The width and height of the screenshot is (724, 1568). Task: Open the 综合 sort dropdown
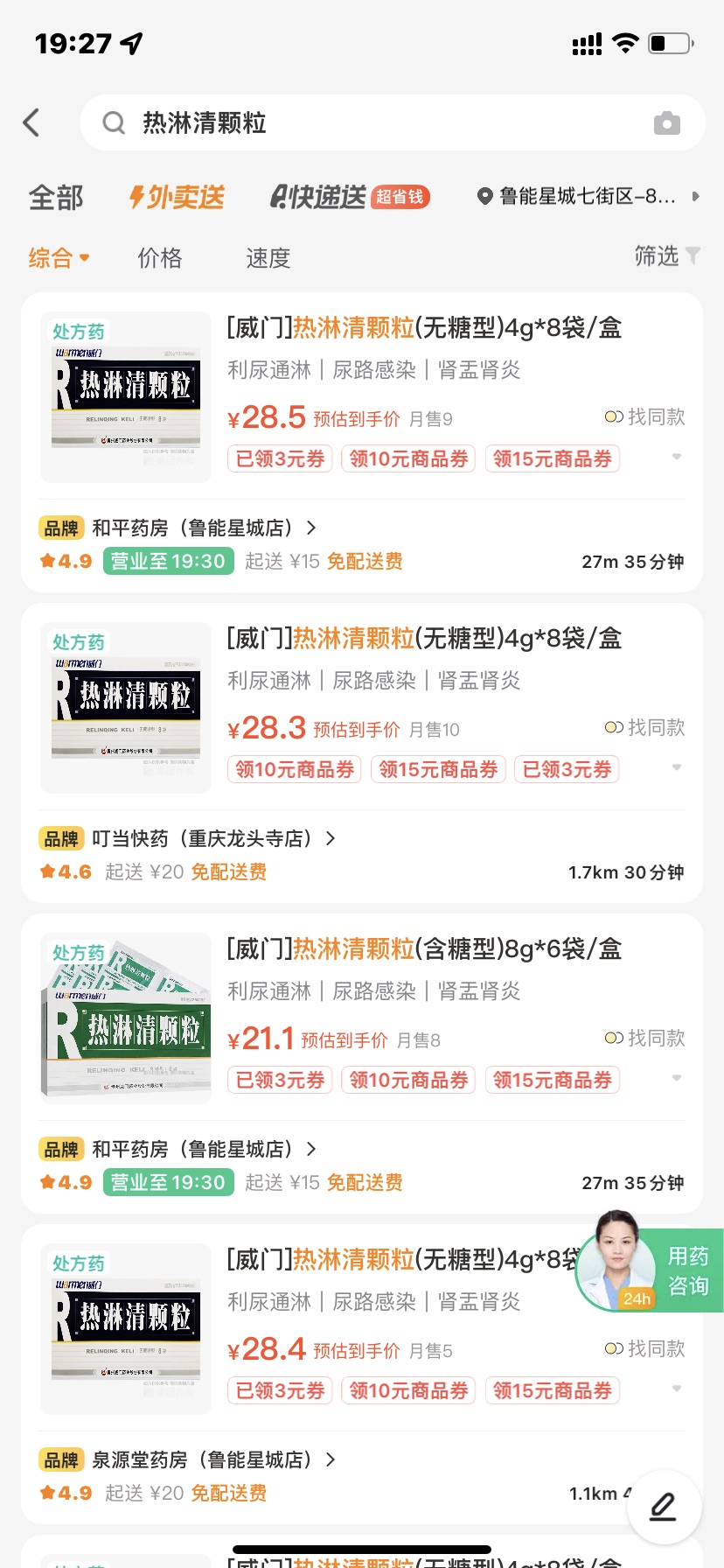click(59, 258)
